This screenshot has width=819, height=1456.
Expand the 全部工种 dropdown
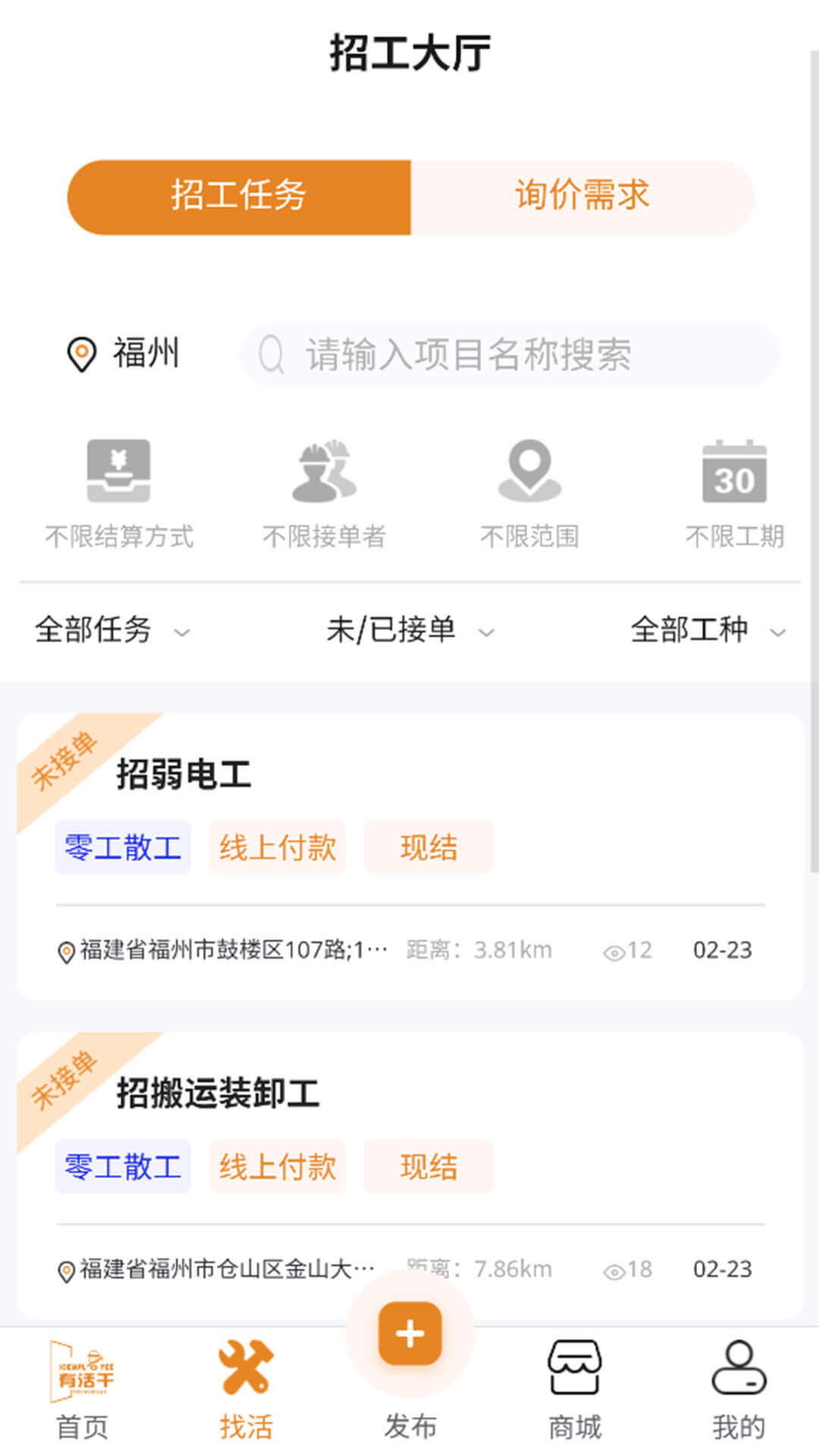click(707, 630)
